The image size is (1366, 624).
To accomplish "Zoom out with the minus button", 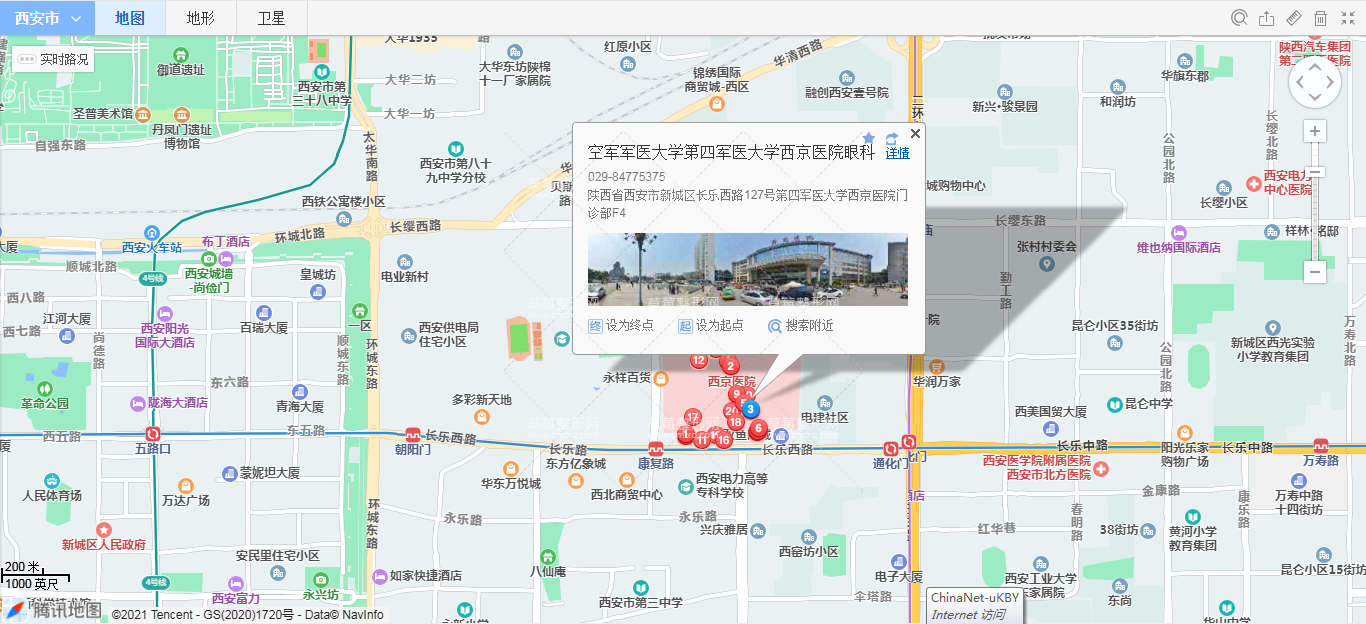I will 1316,272.
